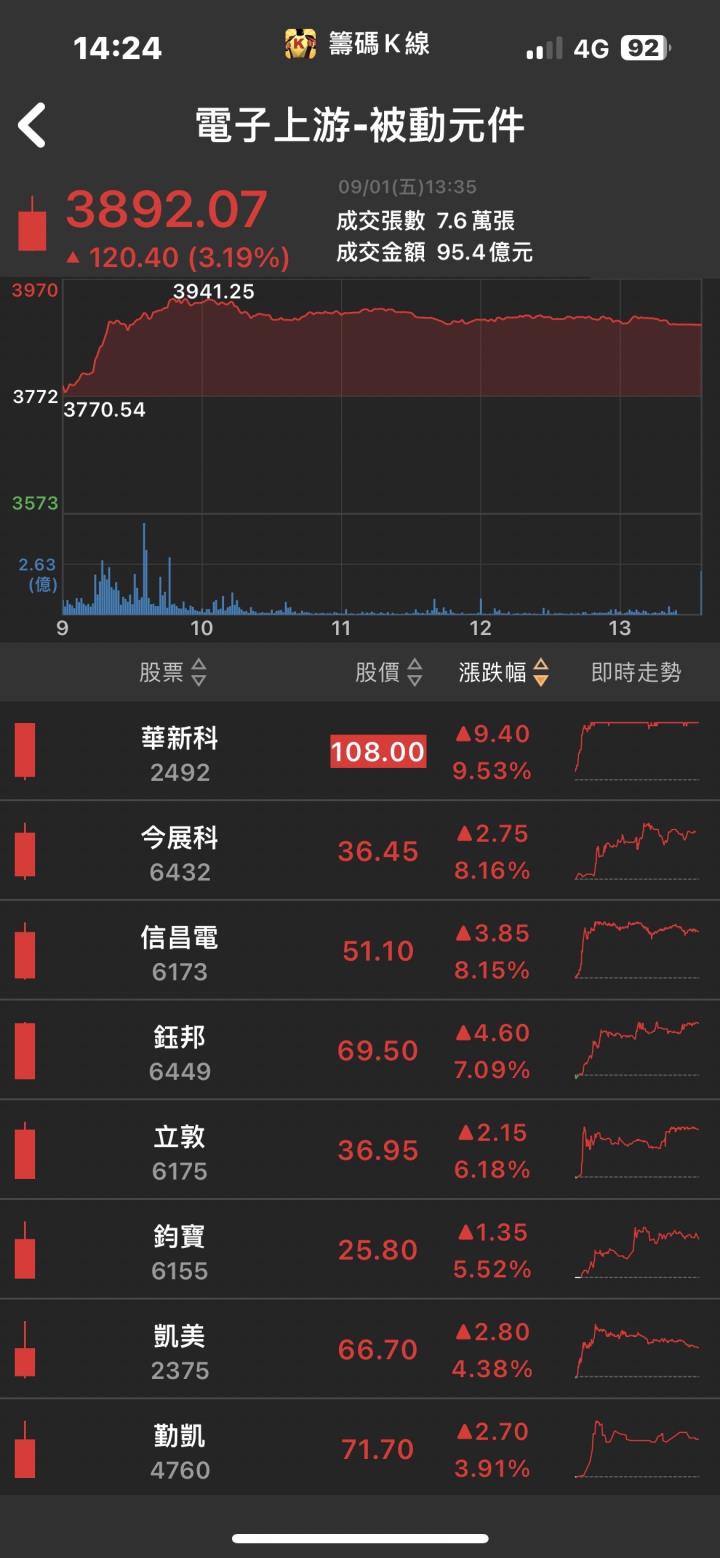This screenshot has width=720, height=1558.
Task: Sort the list by 漲跌幅
Action: tap(504, 672)
